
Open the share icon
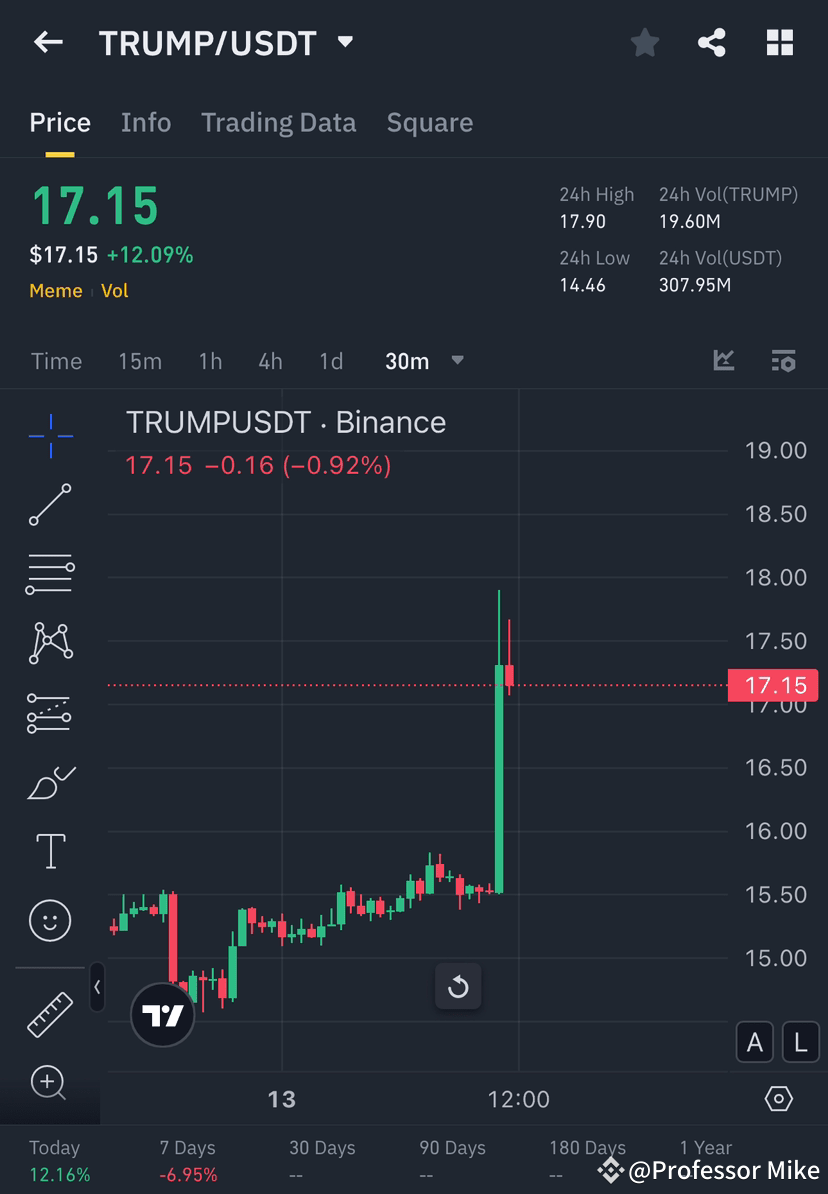[712, 42]
